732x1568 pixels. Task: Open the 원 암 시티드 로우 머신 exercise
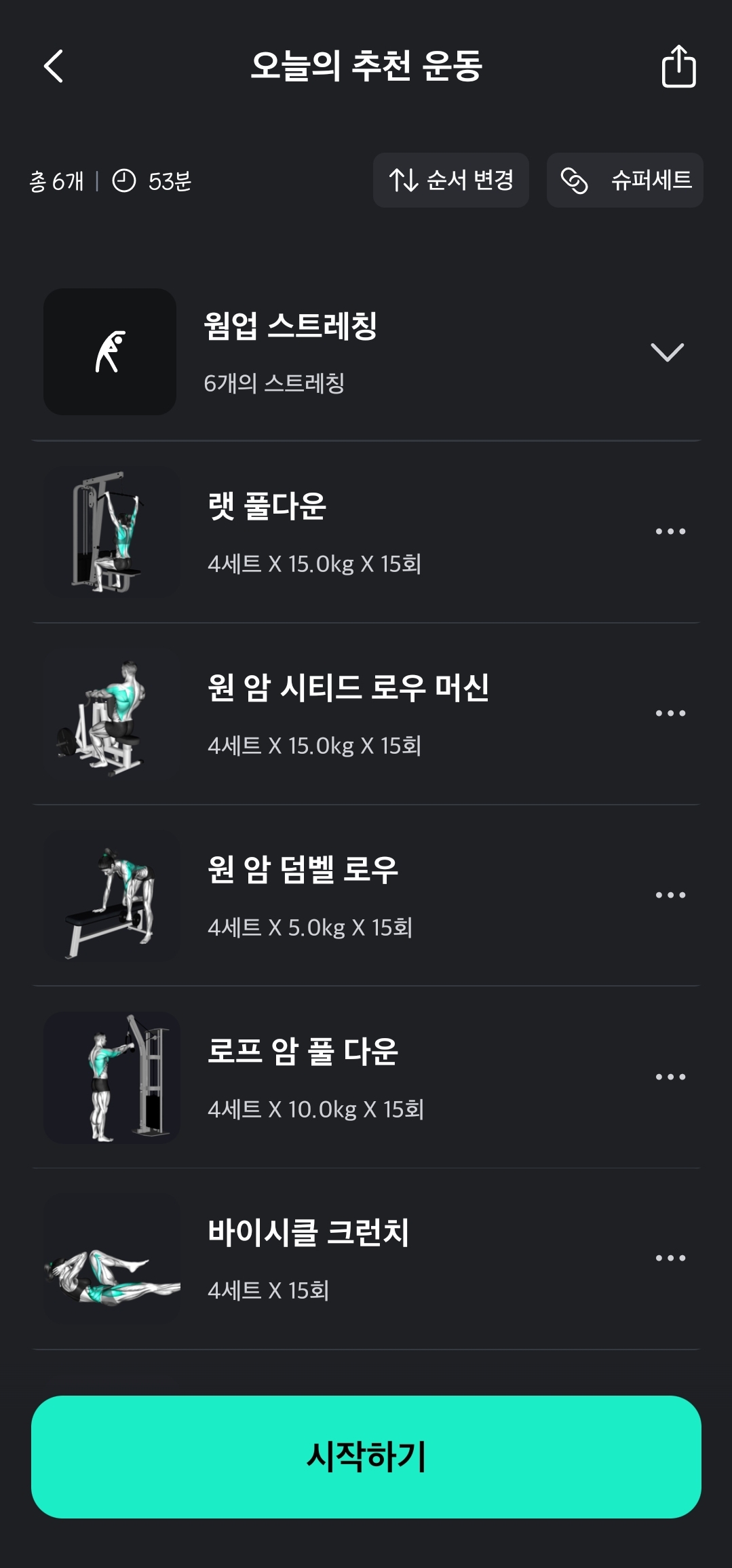(346, 714)
